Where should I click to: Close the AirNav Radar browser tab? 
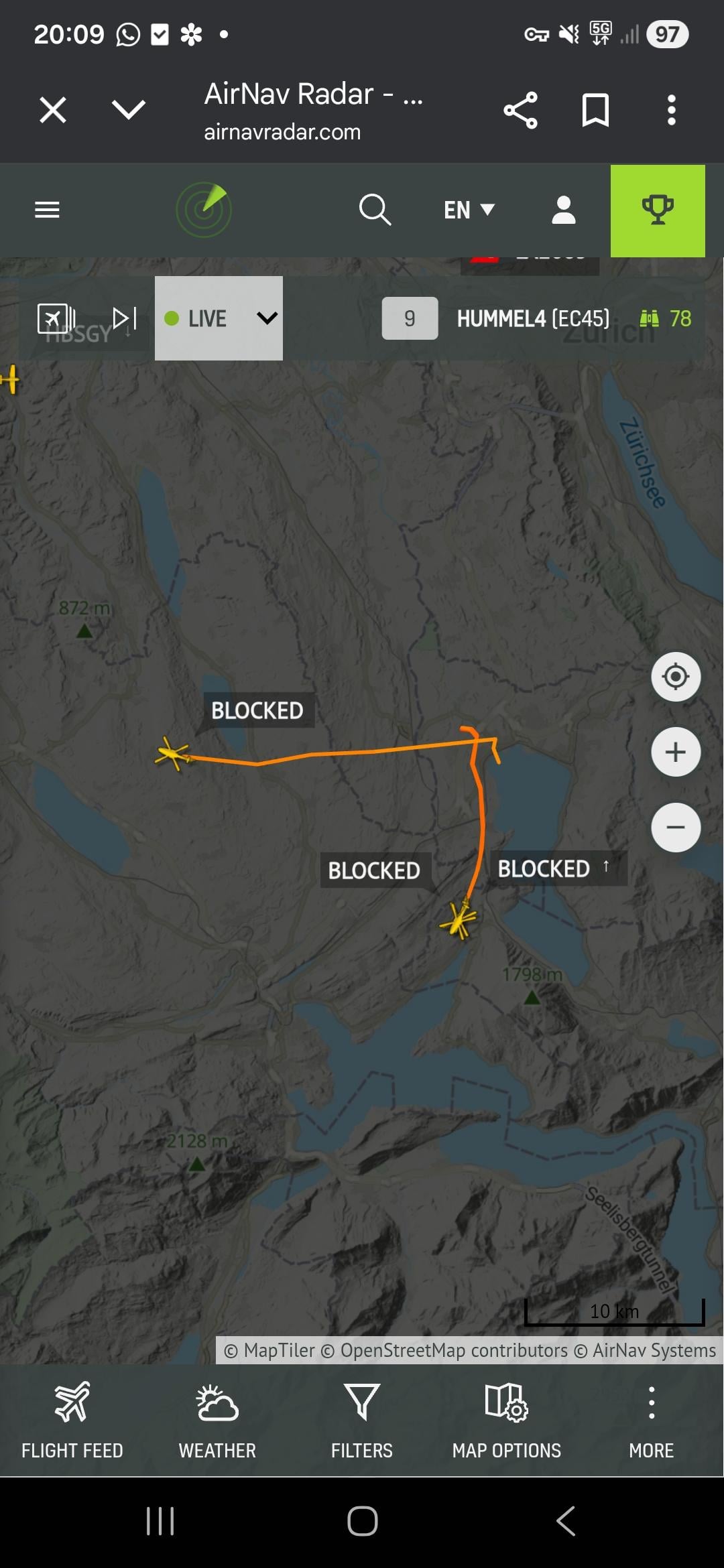pos(53,110)
